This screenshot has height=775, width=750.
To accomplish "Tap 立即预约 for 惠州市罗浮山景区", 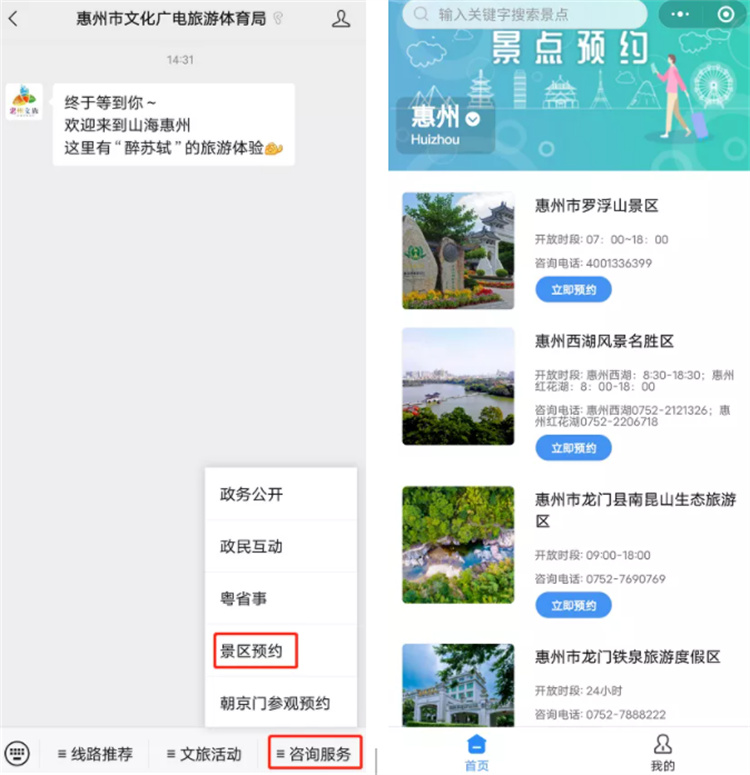I will point(573,290).
